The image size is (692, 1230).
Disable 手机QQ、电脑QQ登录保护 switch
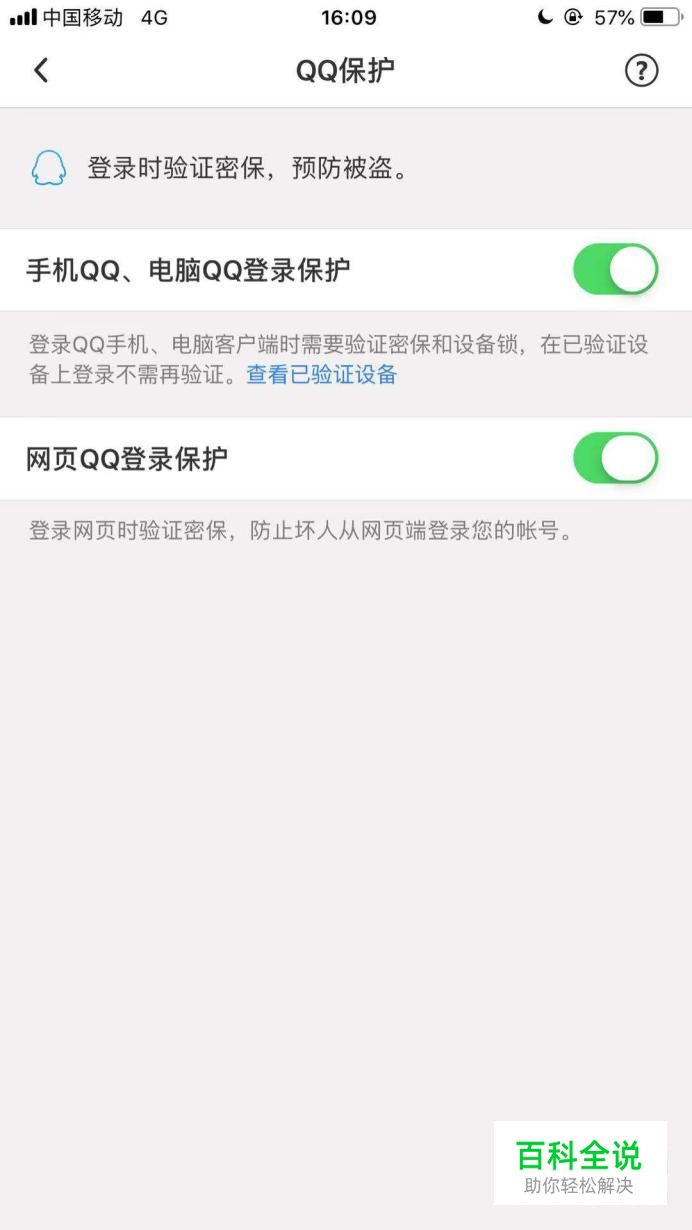pyautogui.click(x=615, y=269)
